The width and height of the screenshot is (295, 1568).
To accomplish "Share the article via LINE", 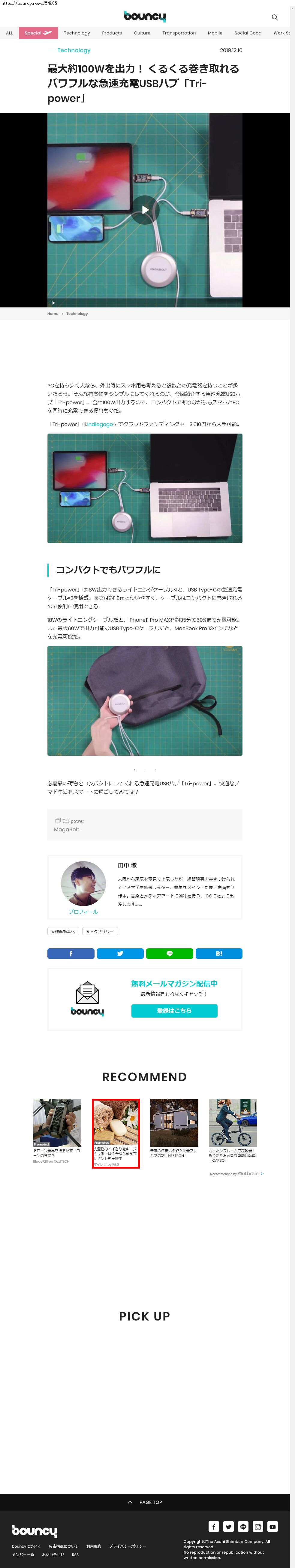I will click(x=170, y=953).
